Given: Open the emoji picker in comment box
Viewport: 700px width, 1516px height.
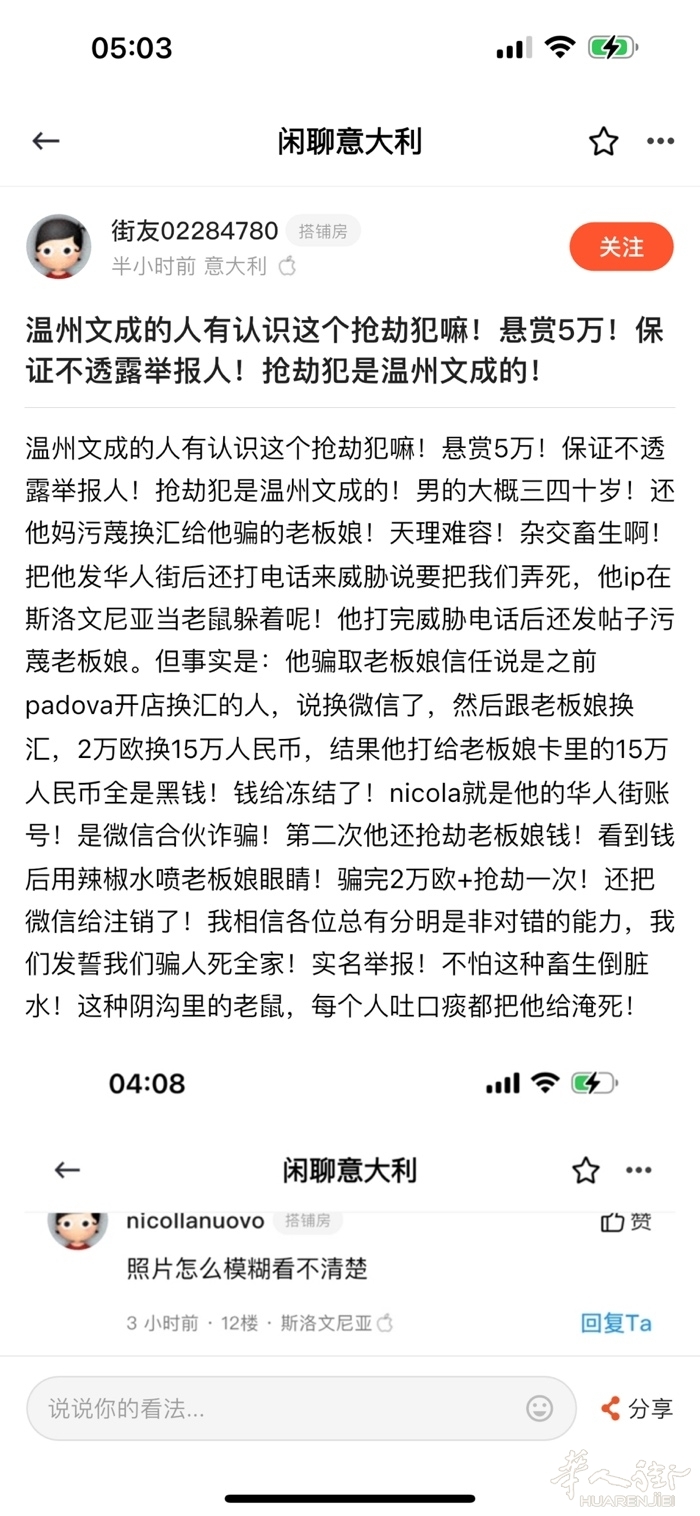Looking at the screenshot, I should click(x=540, y=1409).
